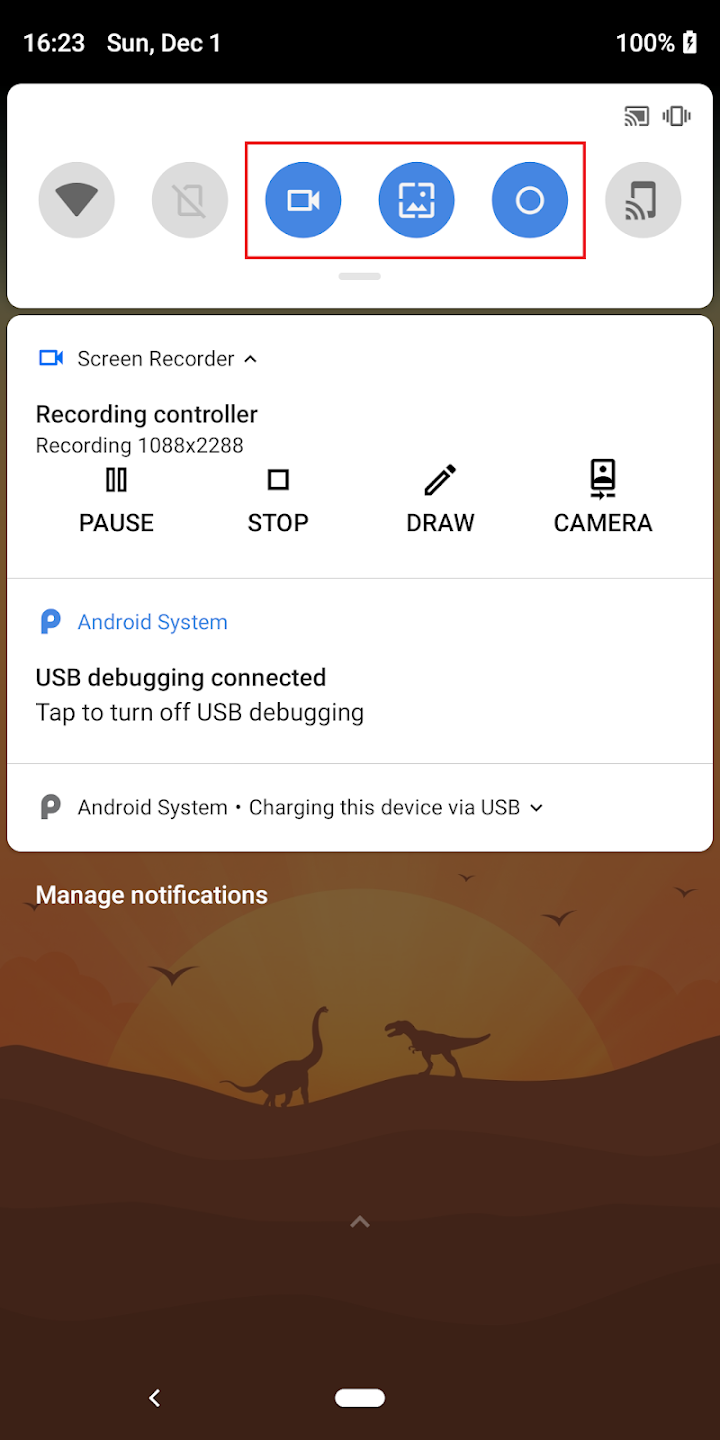Tap the screenshot capture icon
This screenshot has width=720, height=1440.
tap(417, 200)
